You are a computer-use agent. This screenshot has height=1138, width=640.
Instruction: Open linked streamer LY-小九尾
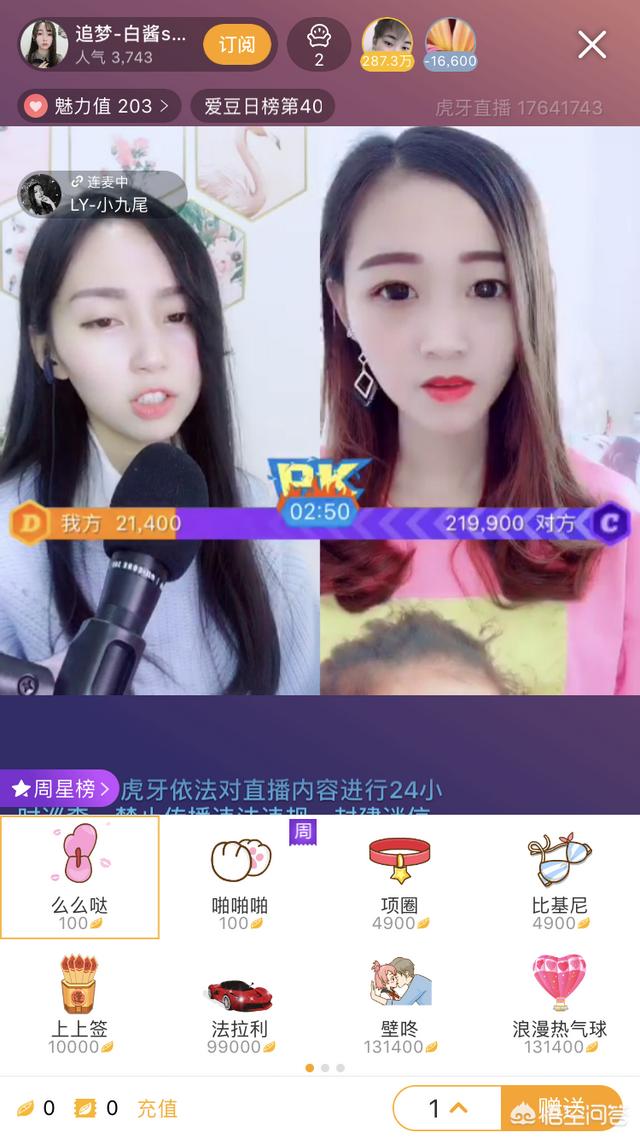click(102, 195)
